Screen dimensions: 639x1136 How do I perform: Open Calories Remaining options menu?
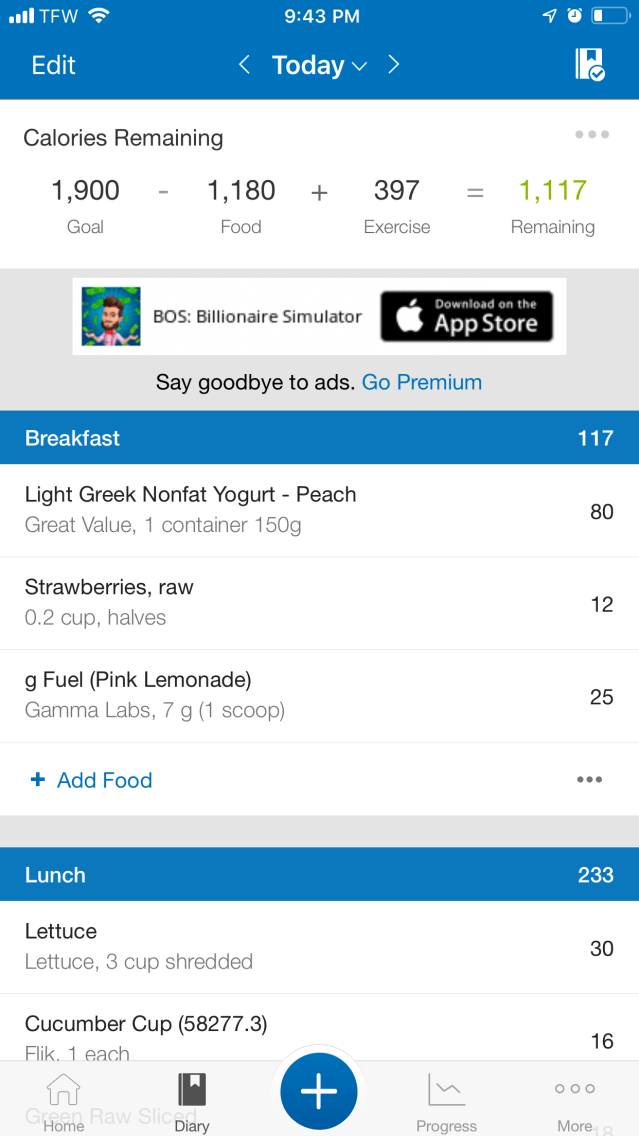point(591,135)
